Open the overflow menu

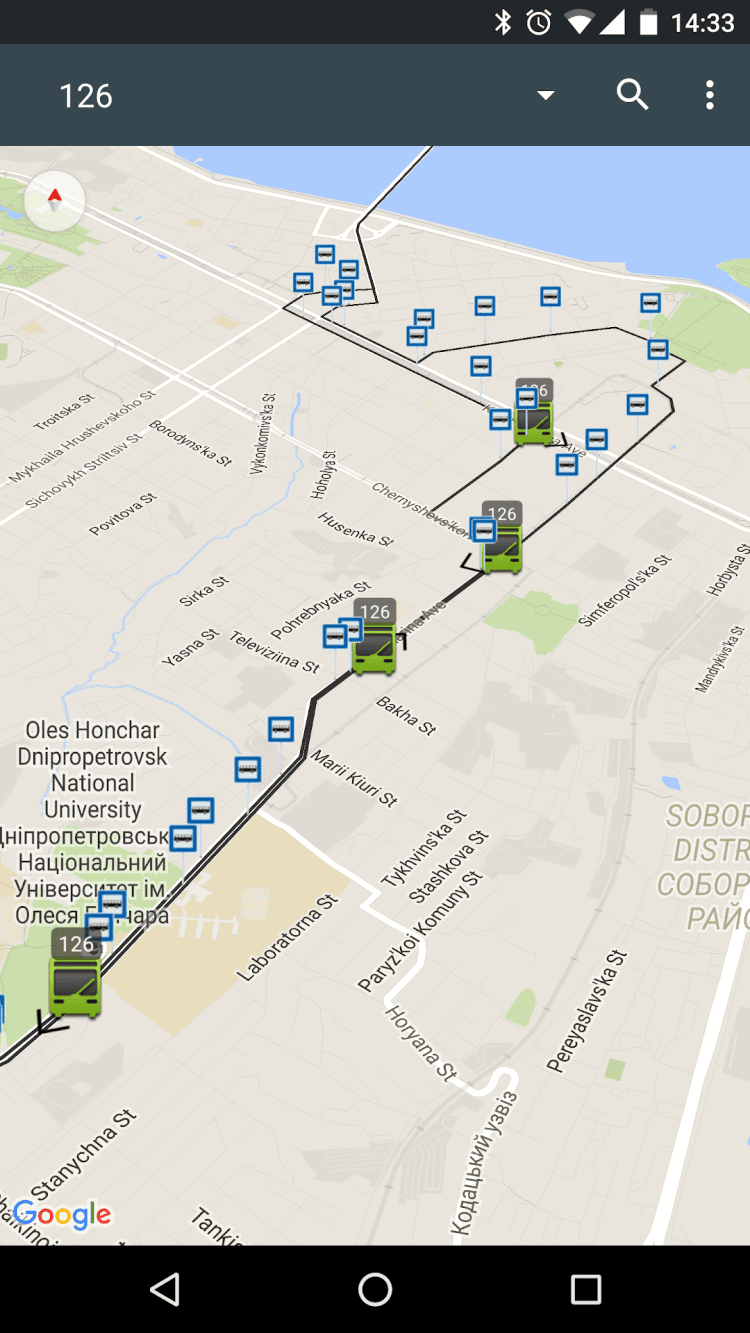709,95
